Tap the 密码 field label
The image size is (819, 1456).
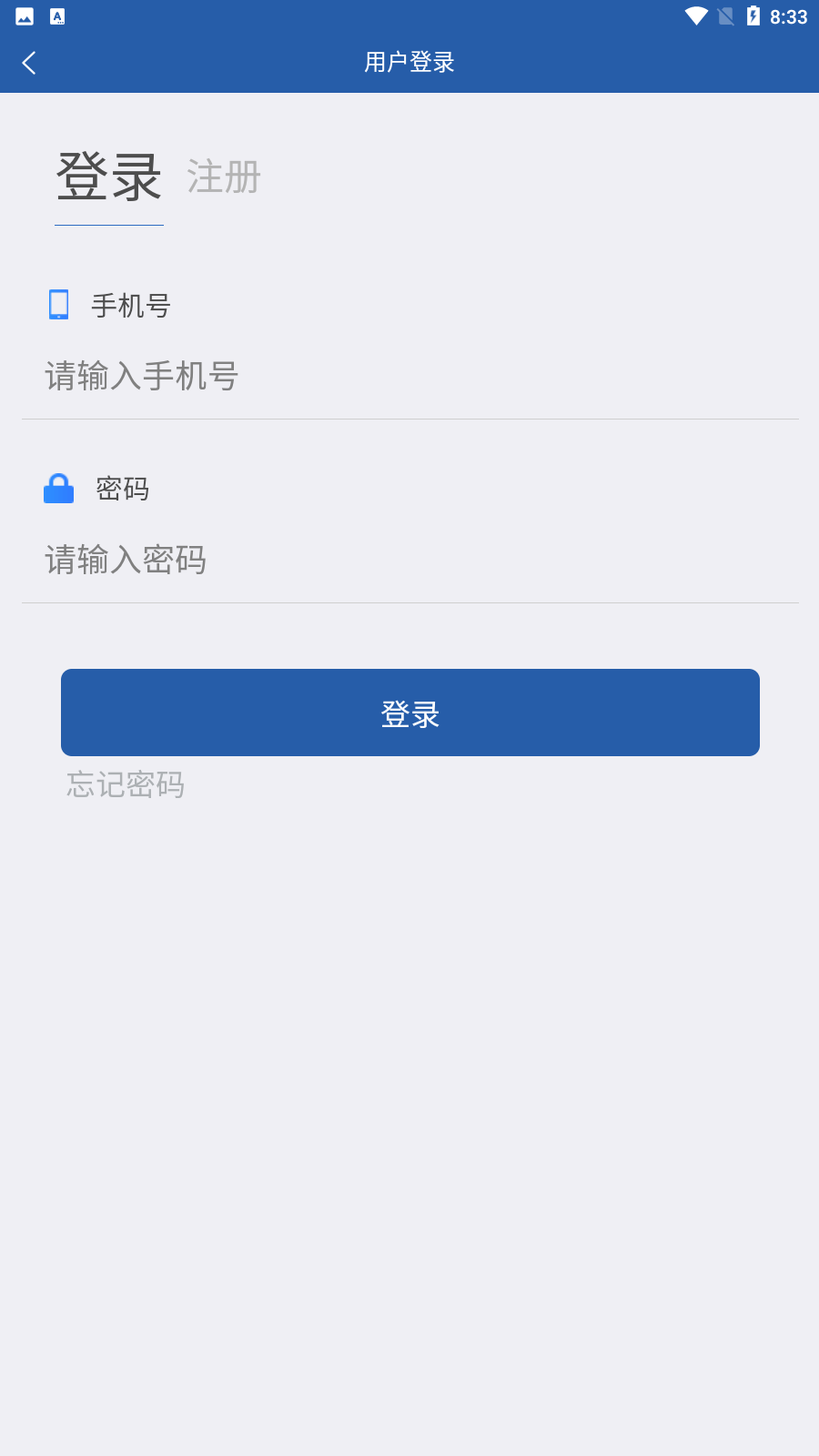(x=124, y=489)
